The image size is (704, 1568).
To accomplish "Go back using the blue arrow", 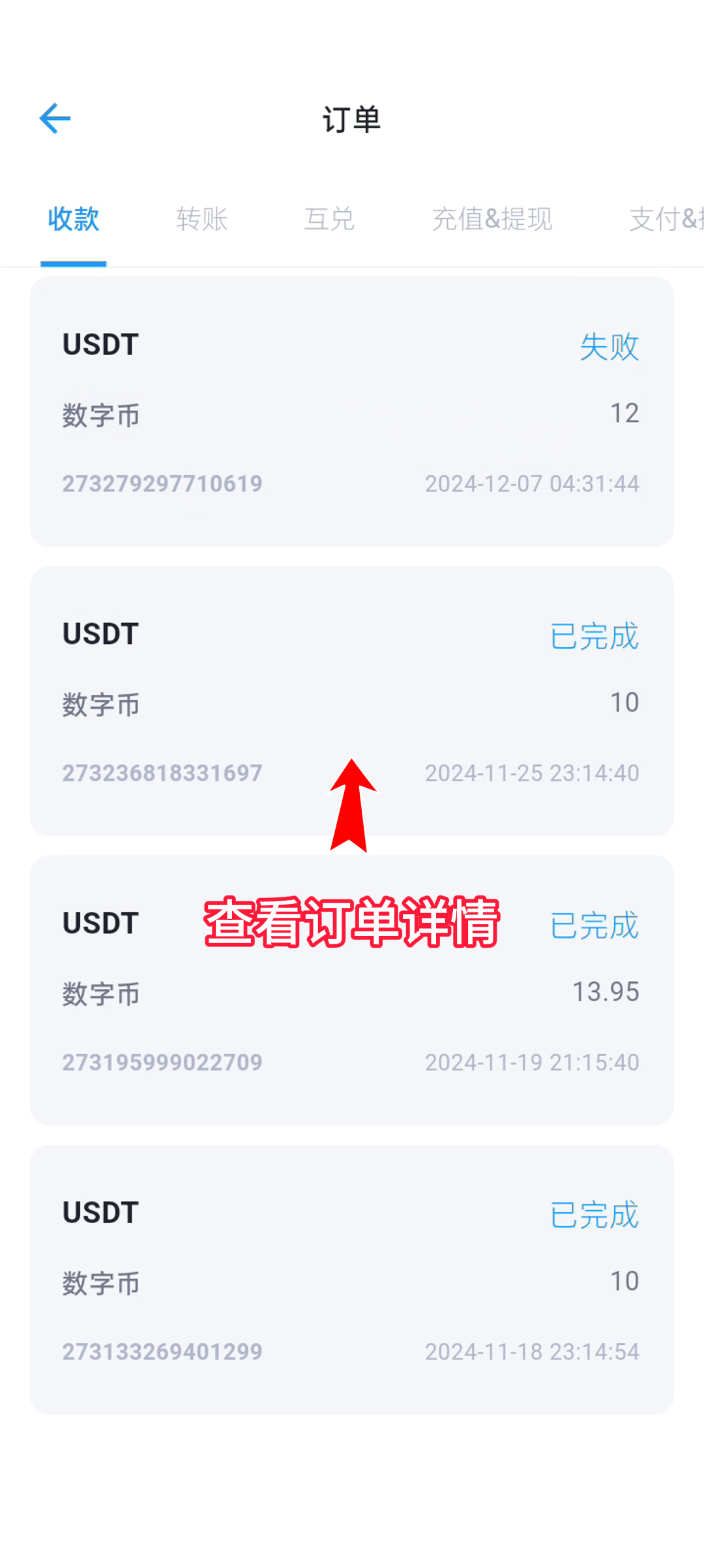I will pyautogui.click(x=55, y=119).
